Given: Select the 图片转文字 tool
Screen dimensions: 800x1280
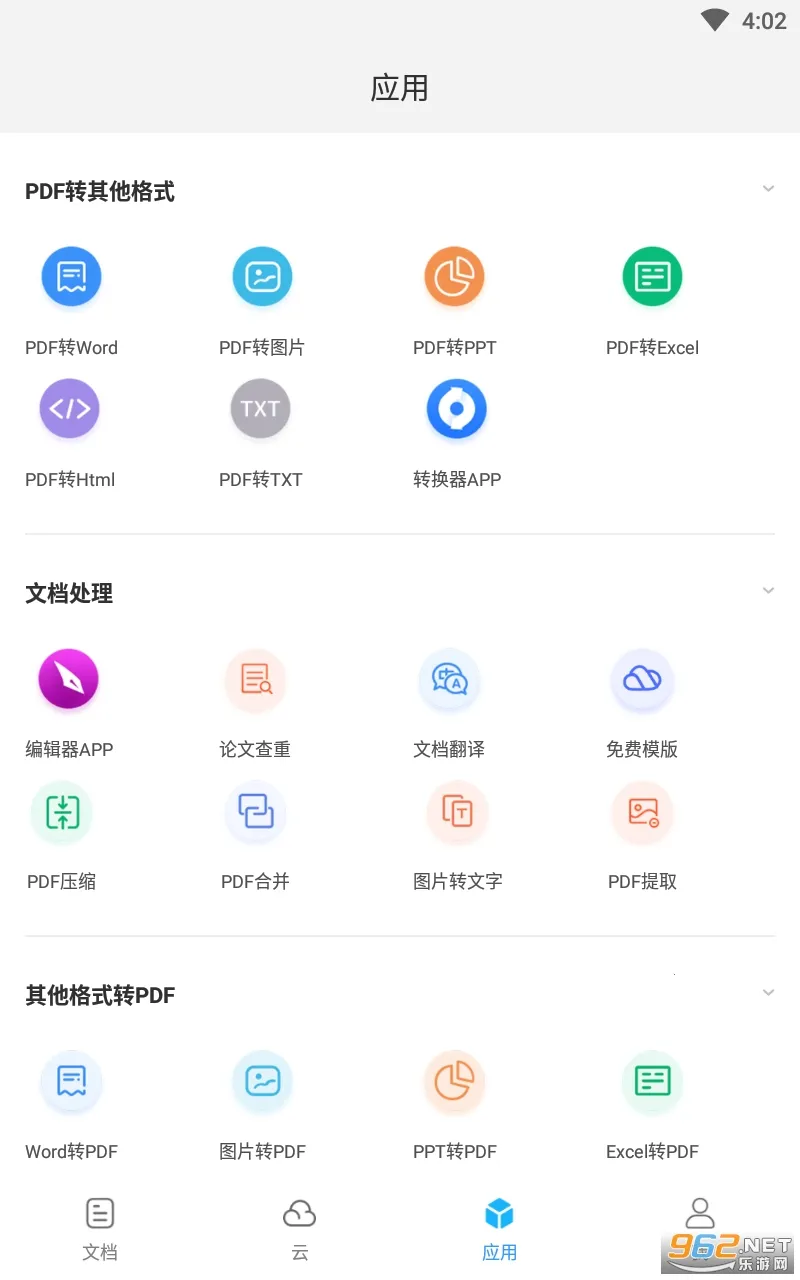Looking at the screenshot, I should 457,813.
